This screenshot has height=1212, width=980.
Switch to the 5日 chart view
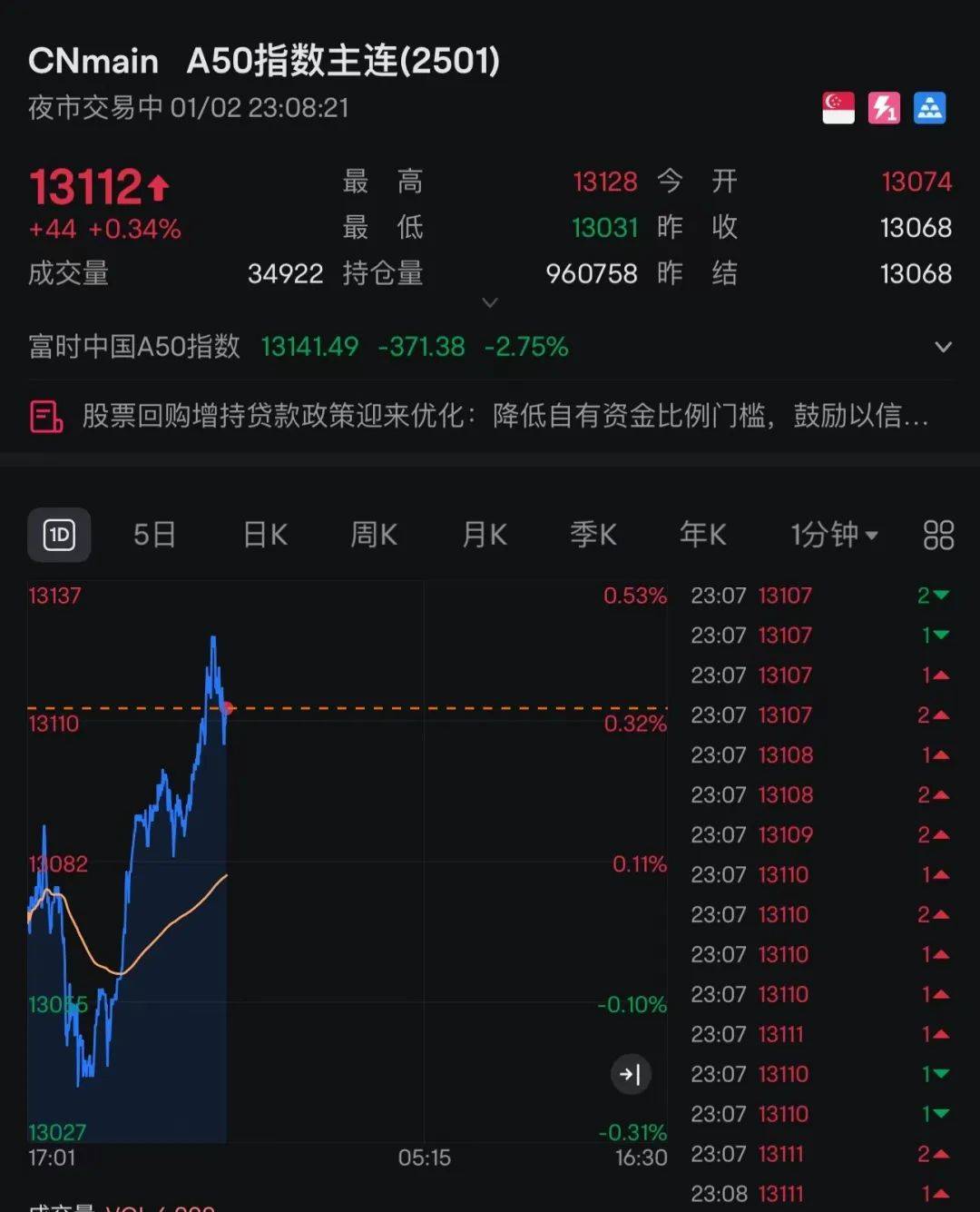tap(155, 536)
